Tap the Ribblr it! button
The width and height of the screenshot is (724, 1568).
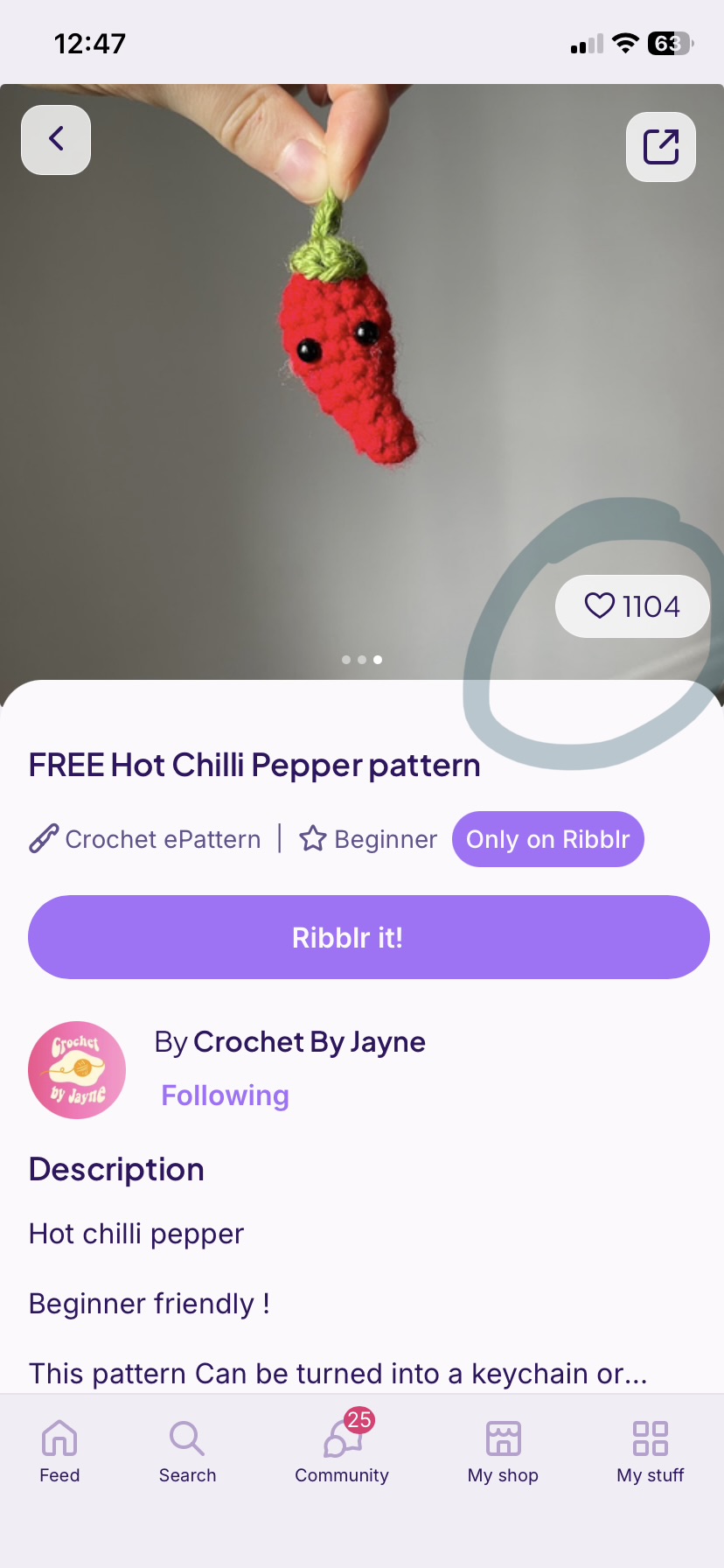click(368, 937)
